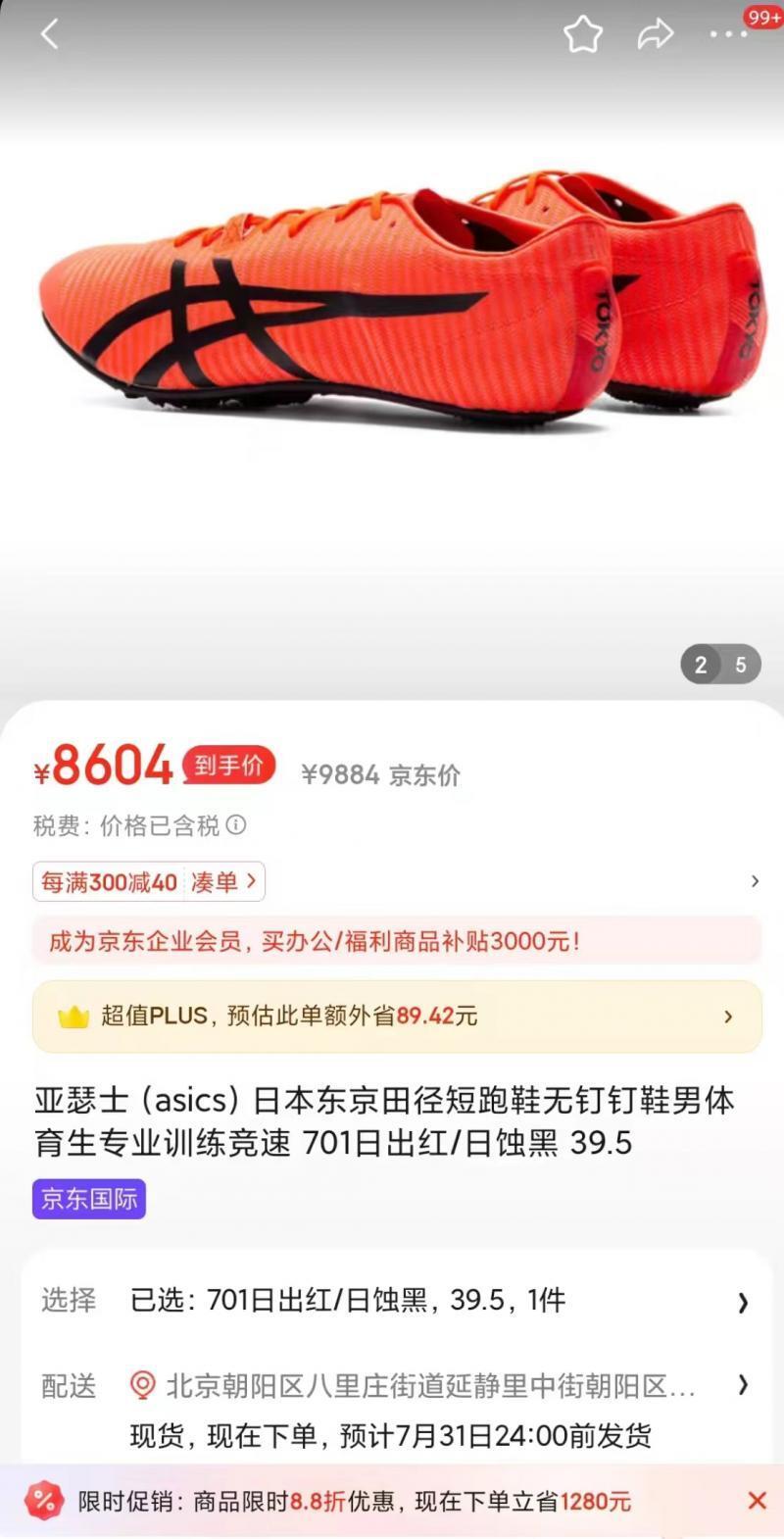Select the 京东国际 tag

(88, 1200)
